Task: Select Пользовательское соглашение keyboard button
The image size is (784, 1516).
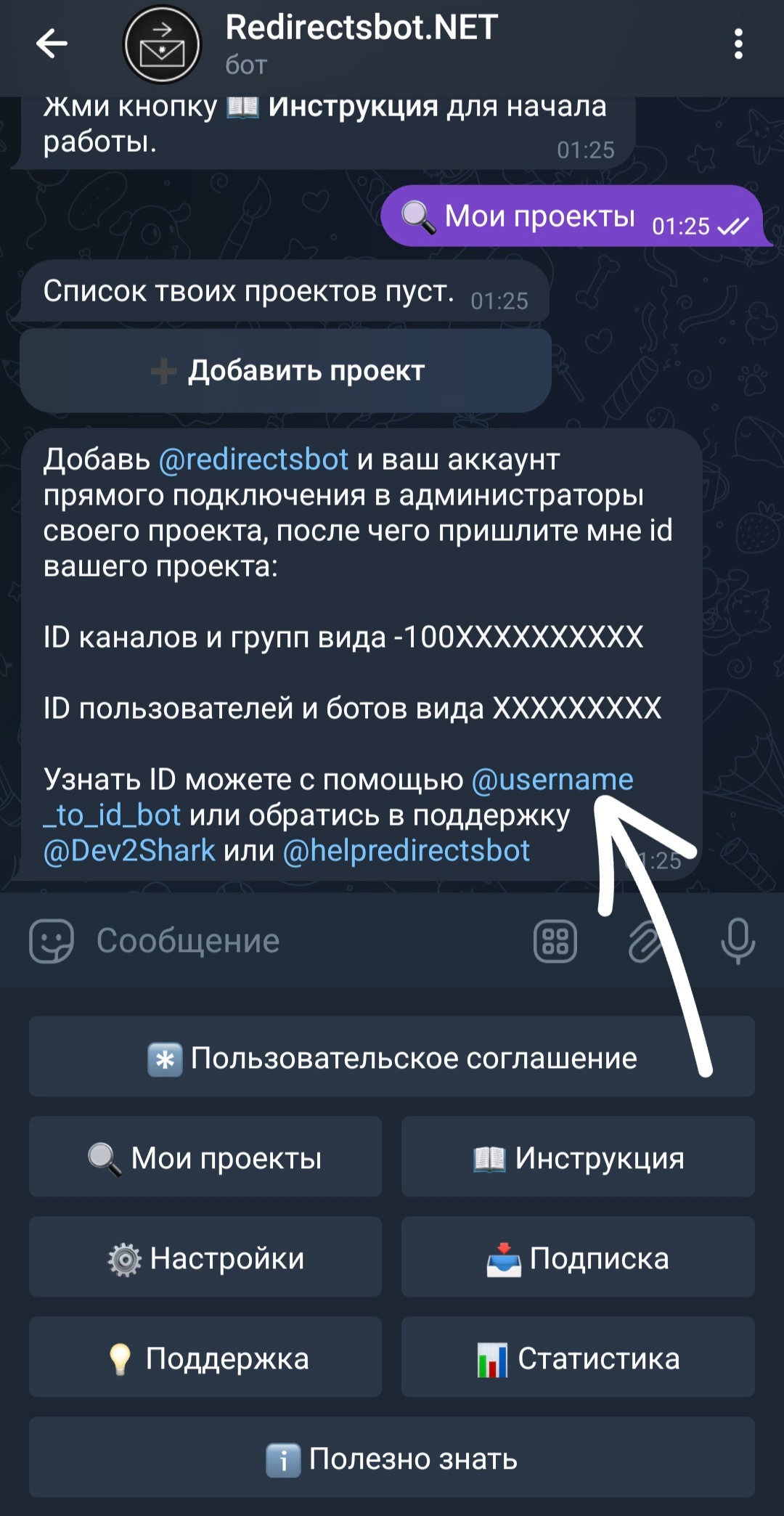Action: click(x=392, y=1057)
